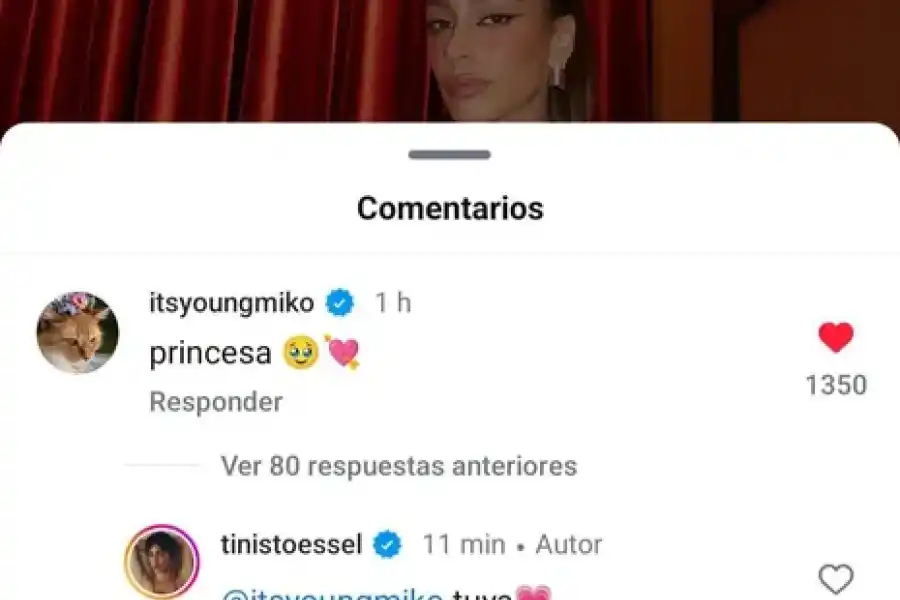Open the tinistoessel username link

(x=292, y=545)
